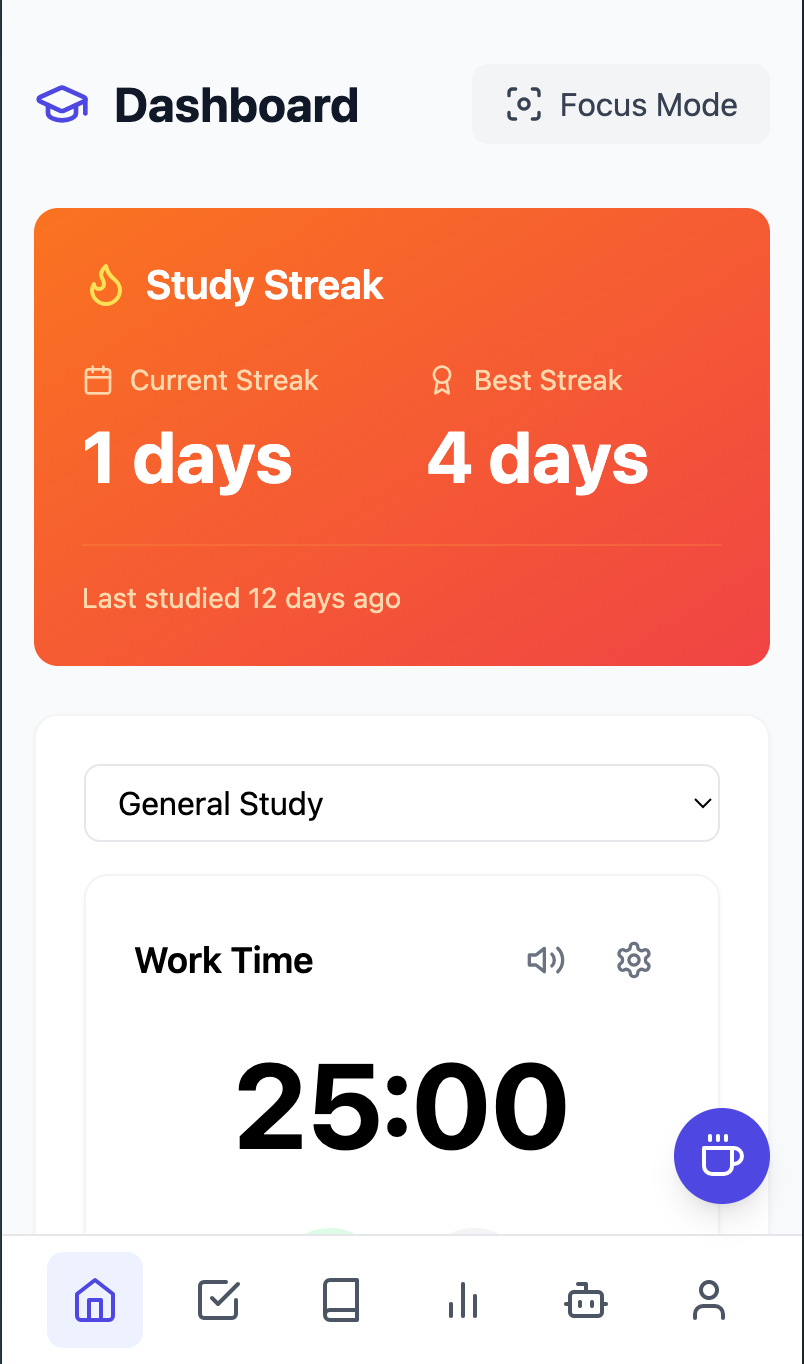The width and height of the screenshot is (804, 1364).
Task: Tap the floating coffee cup break button
Action: pos(722,1156)
